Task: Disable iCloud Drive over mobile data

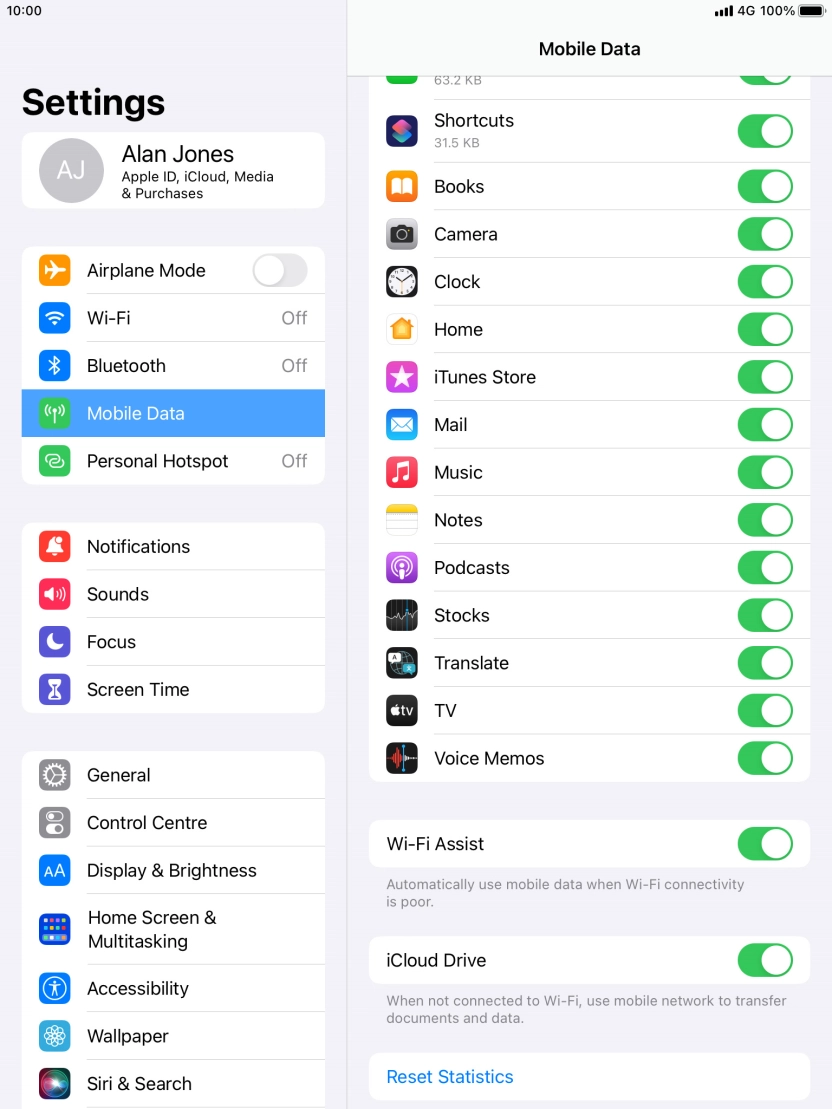Action: coord(765,960)
